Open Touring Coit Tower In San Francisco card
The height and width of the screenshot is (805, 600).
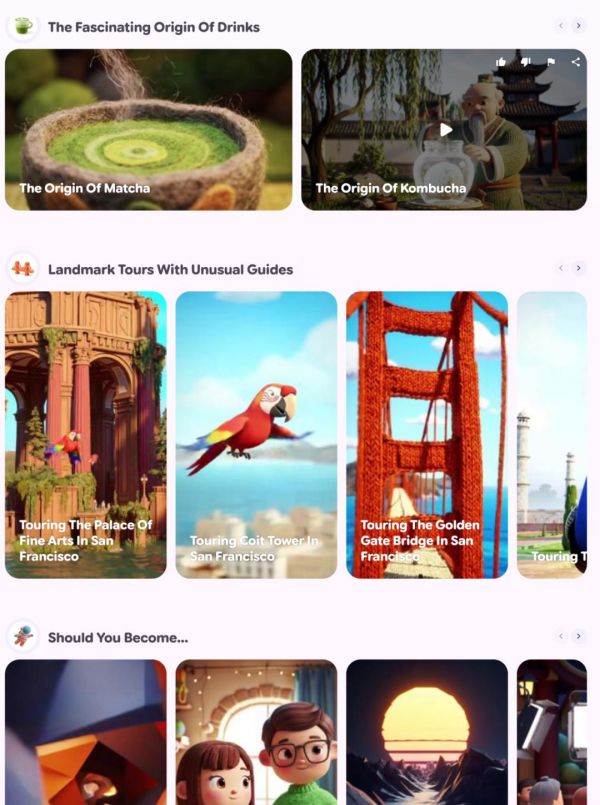[x=256, y=434]
